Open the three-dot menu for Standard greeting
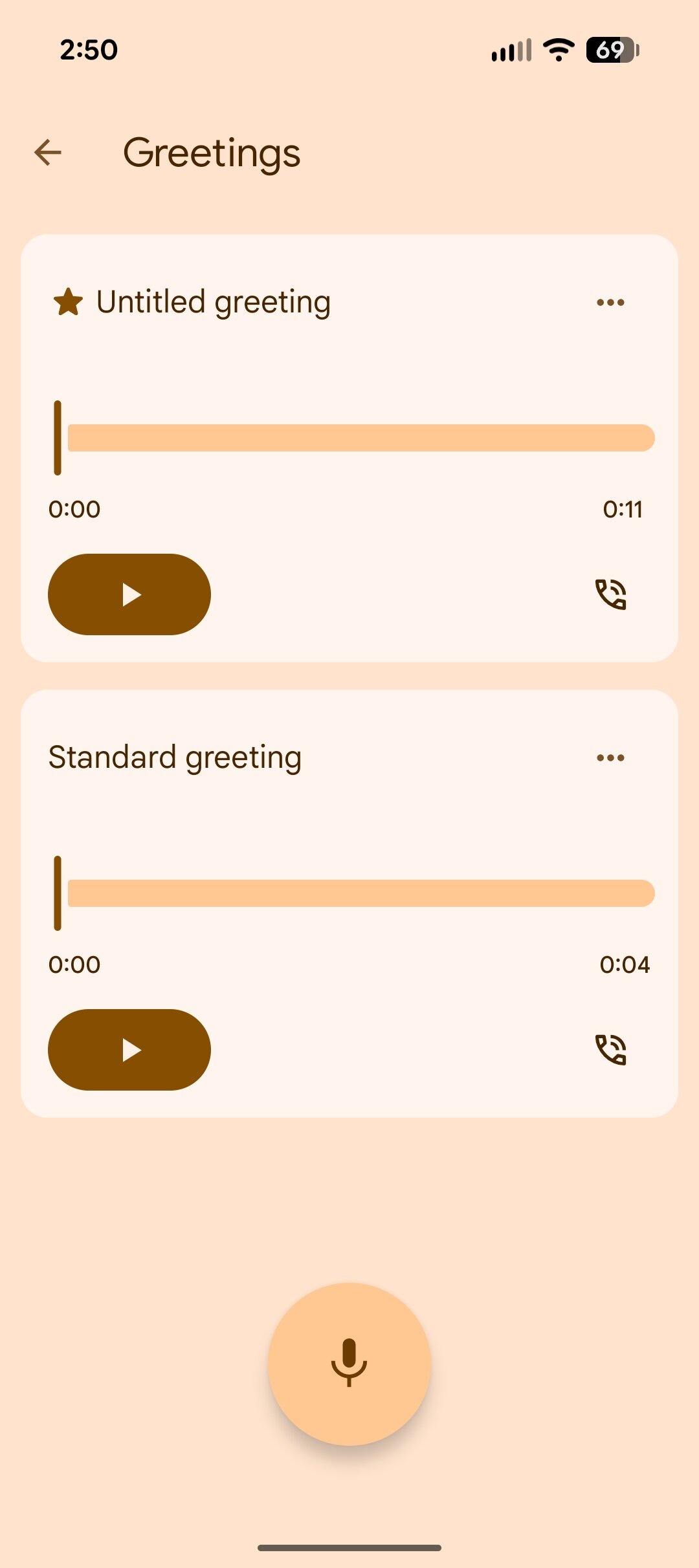Viewport: 699px width, 1568px height. [x=610, y=757]
